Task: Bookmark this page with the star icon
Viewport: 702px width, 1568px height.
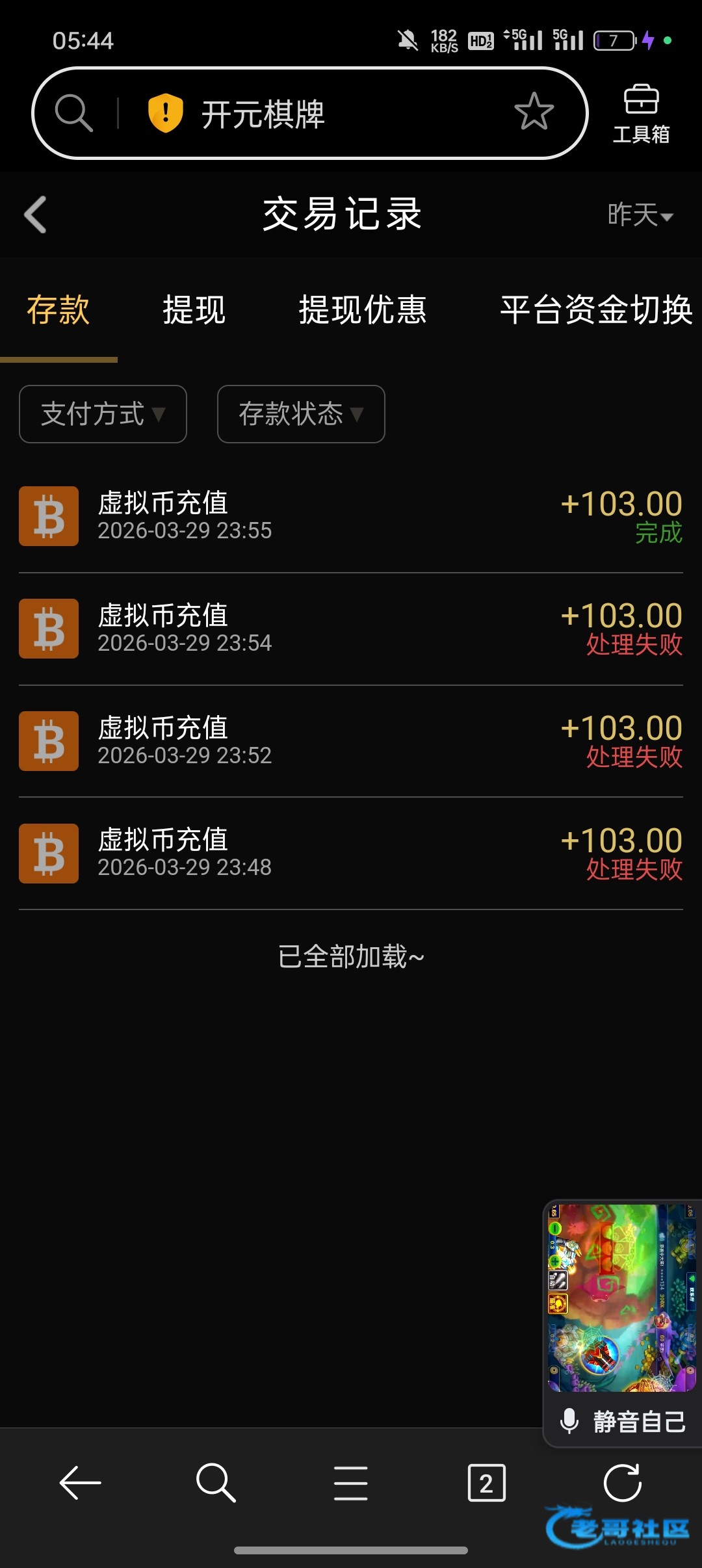Action: pyautogui.click(x=534, y=112)
